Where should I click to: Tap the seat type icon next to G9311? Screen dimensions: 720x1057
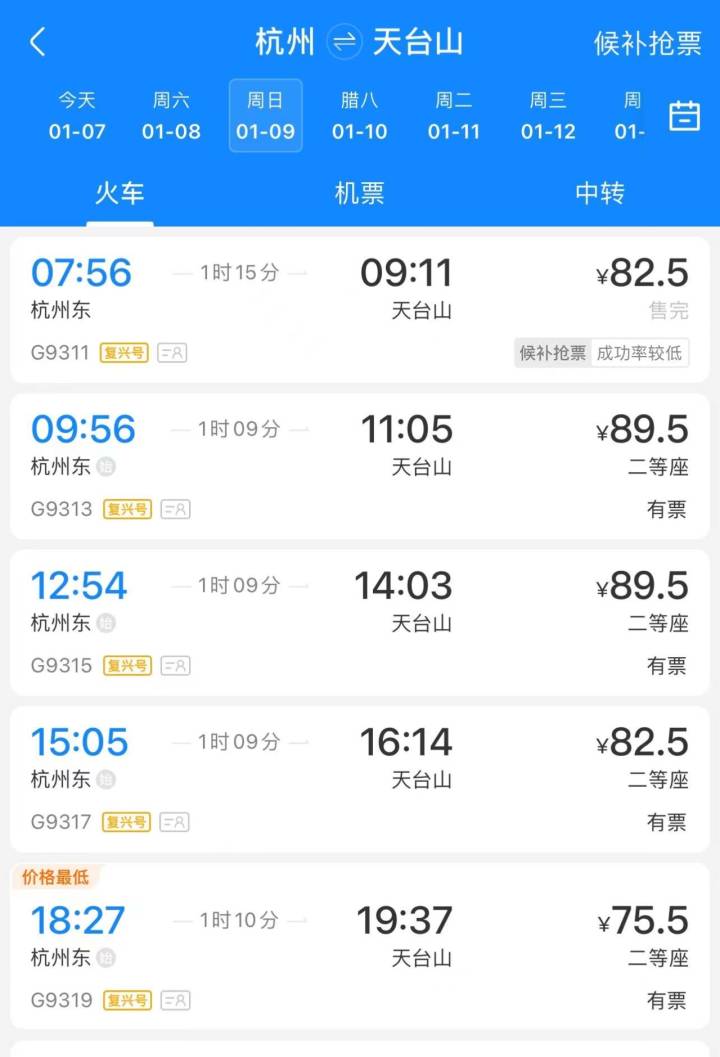pyautogui.click(x=172, y=353)
